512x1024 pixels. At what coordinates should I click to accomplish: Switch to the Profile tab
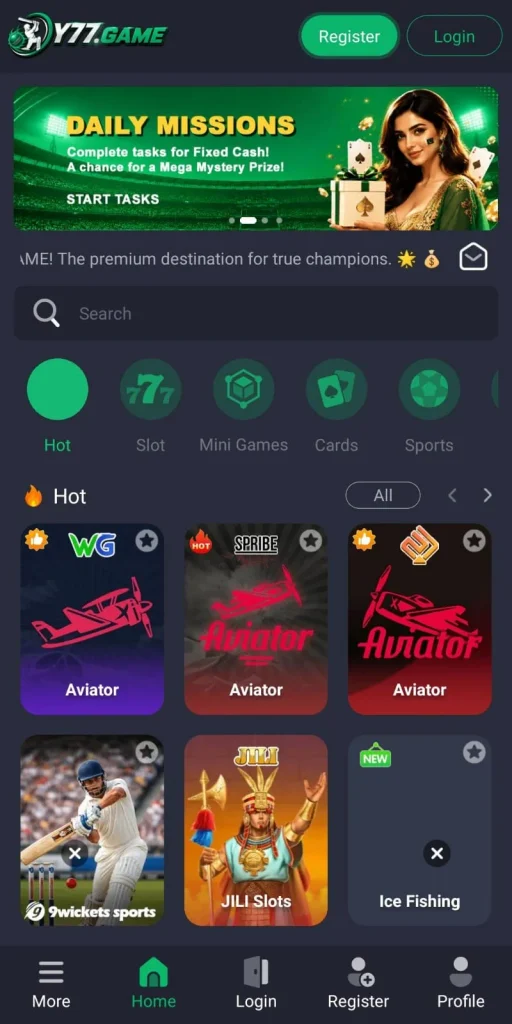(x=460, y=984)
